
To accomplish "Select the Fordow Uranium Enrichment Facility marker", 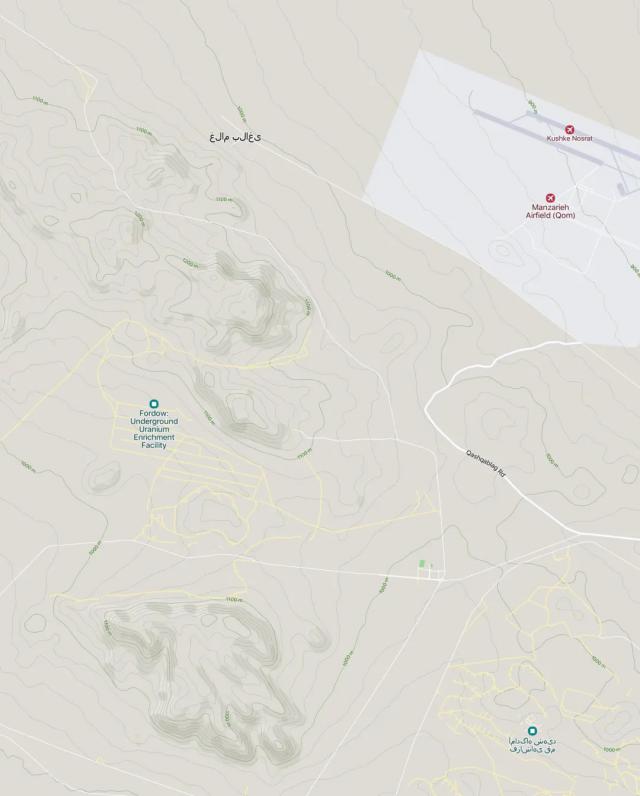I will (154, 402).
